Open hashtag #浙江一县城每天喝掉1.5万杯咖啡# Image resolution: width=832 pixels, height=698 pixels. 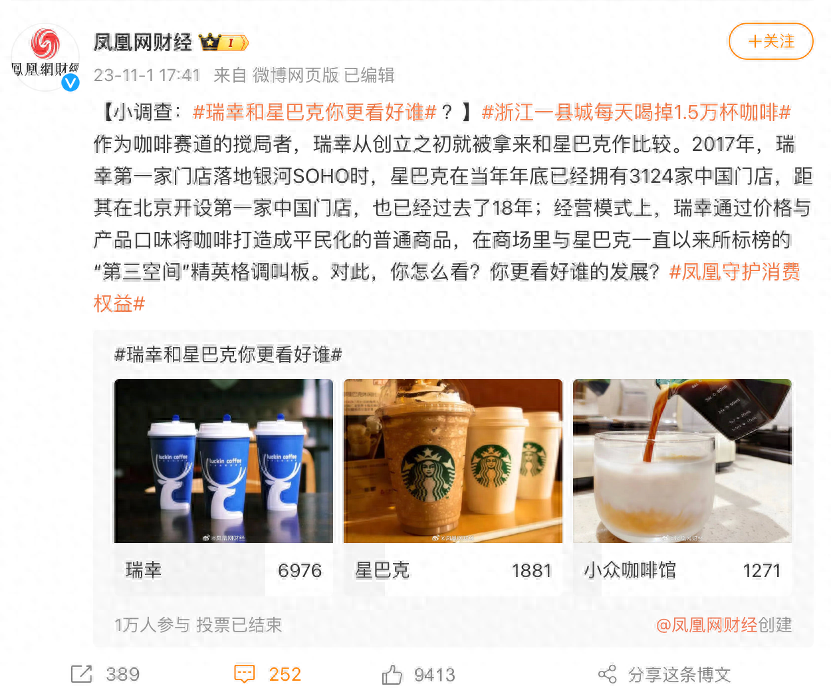point(636,112)
